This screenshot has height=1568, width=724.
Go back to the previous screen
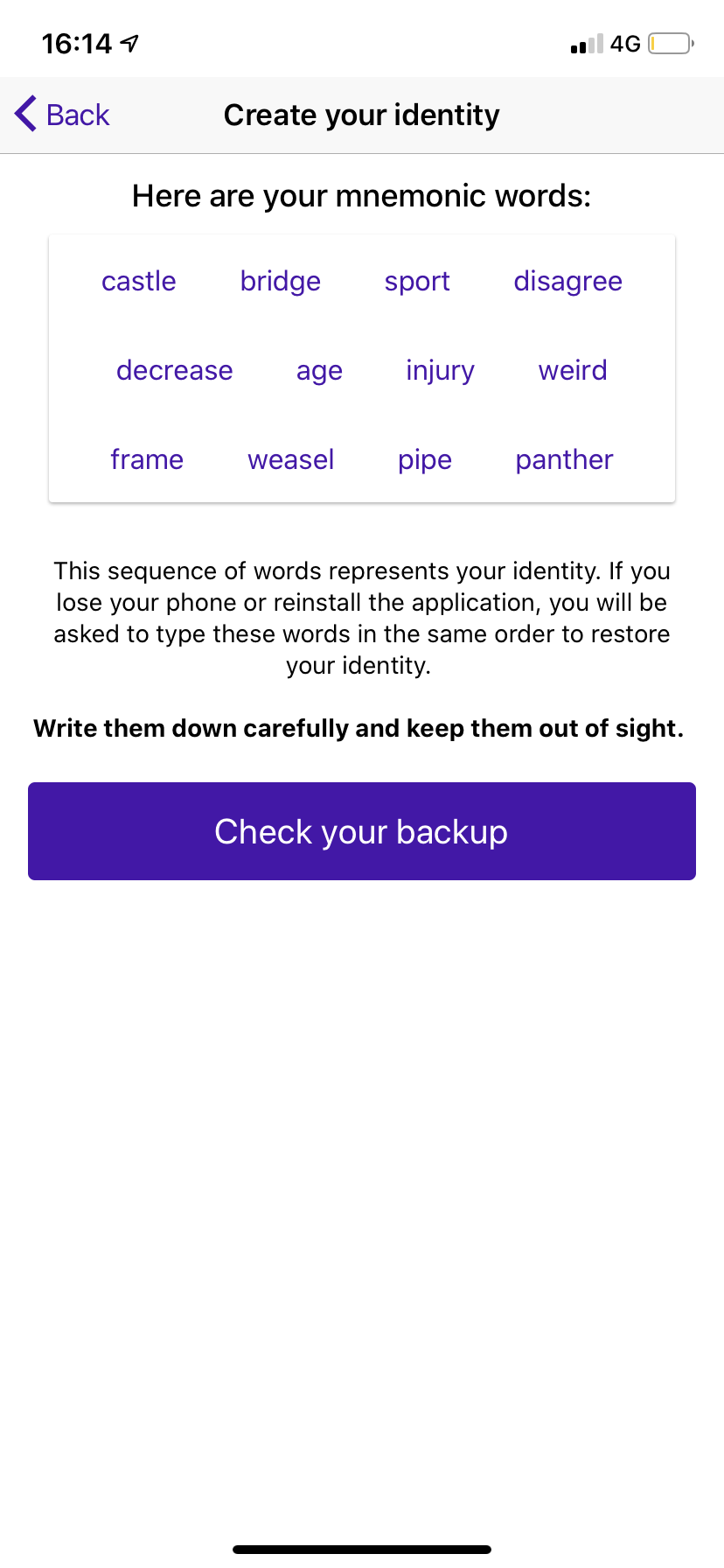tap(62, 115)
